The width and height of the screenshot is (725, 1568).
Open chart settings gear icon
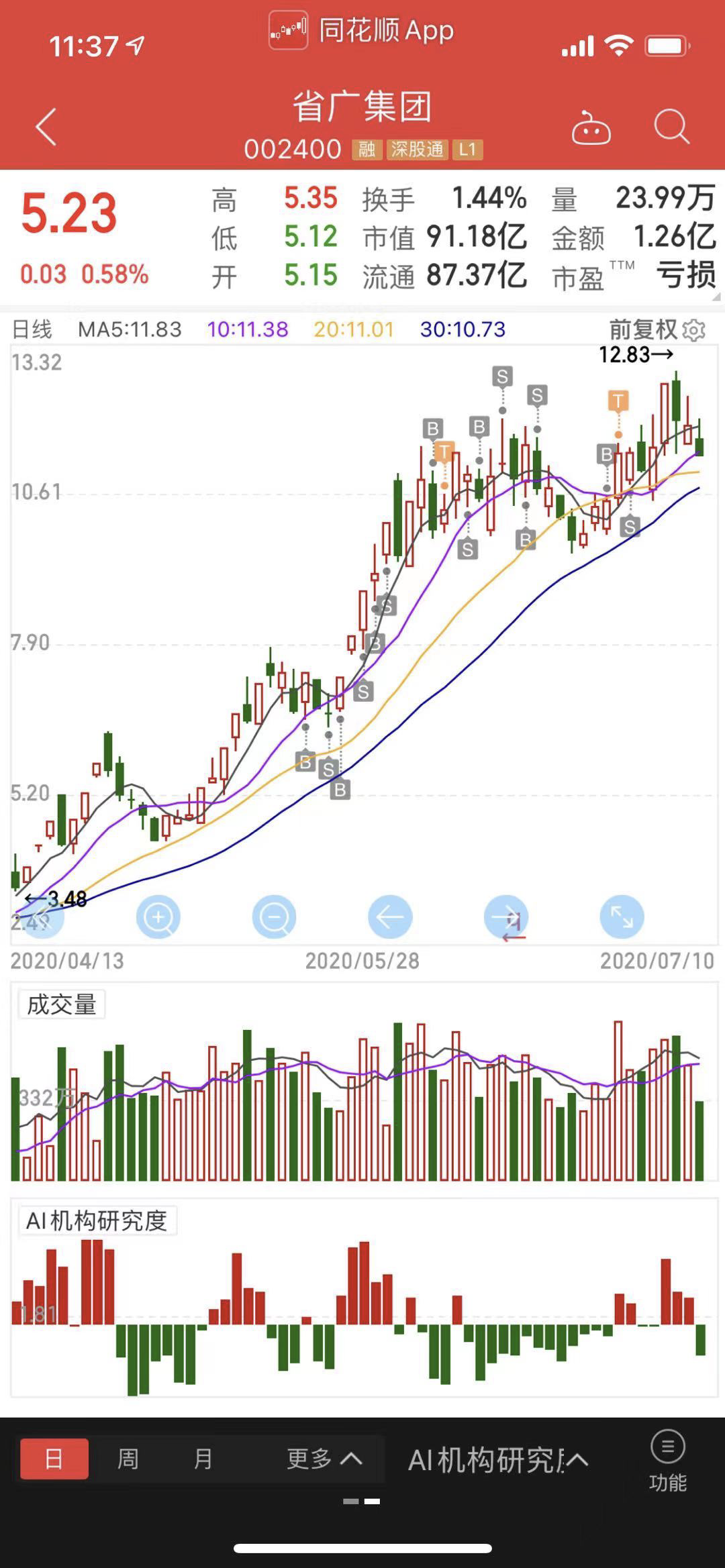click(x=694, y=330)
